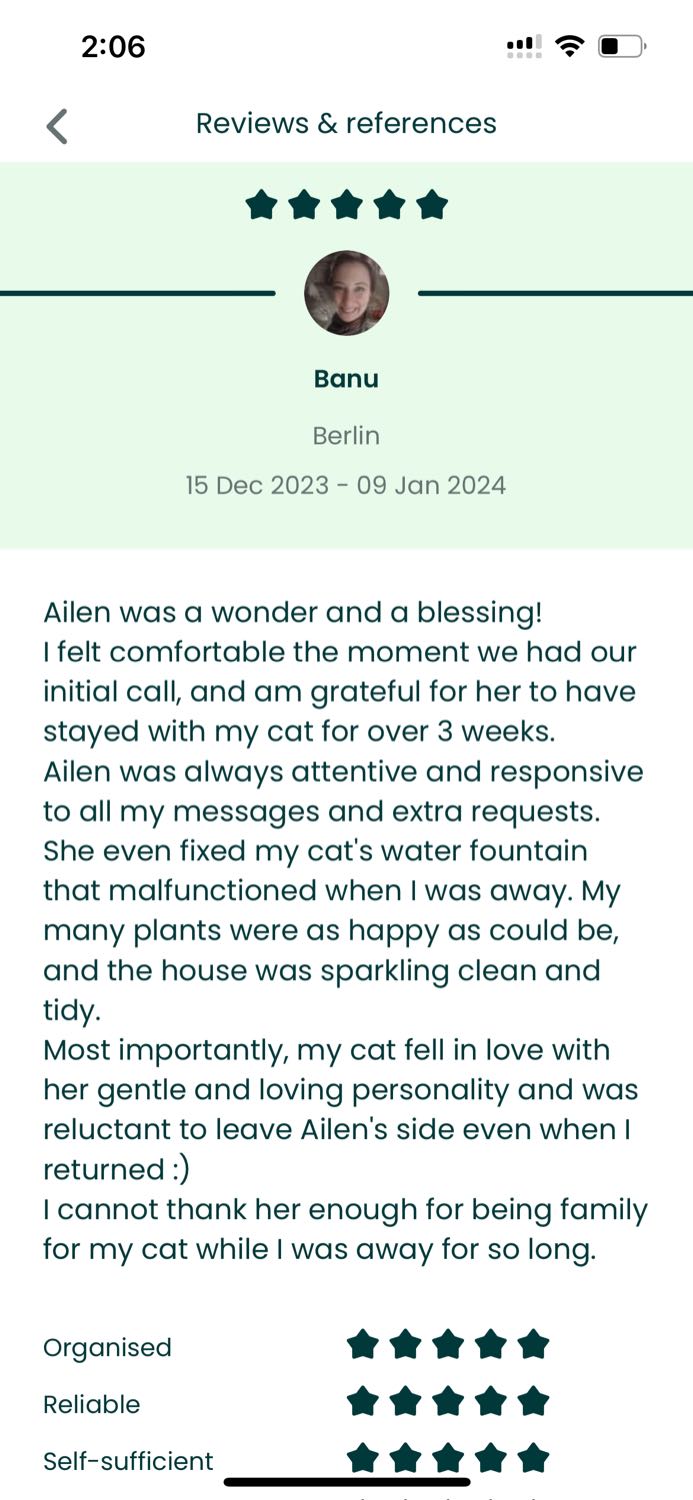Go back from Reviews & references
Viewport: 693px width, 1500px height.
pyautogui.click(x=58, y=126)
